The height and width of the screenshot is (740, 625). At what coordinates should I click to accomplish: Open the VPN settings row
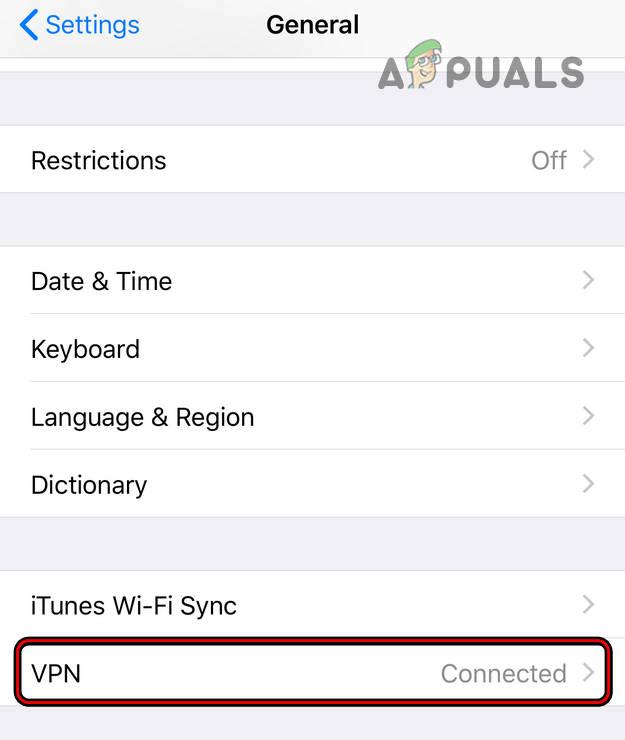[312, 673]
